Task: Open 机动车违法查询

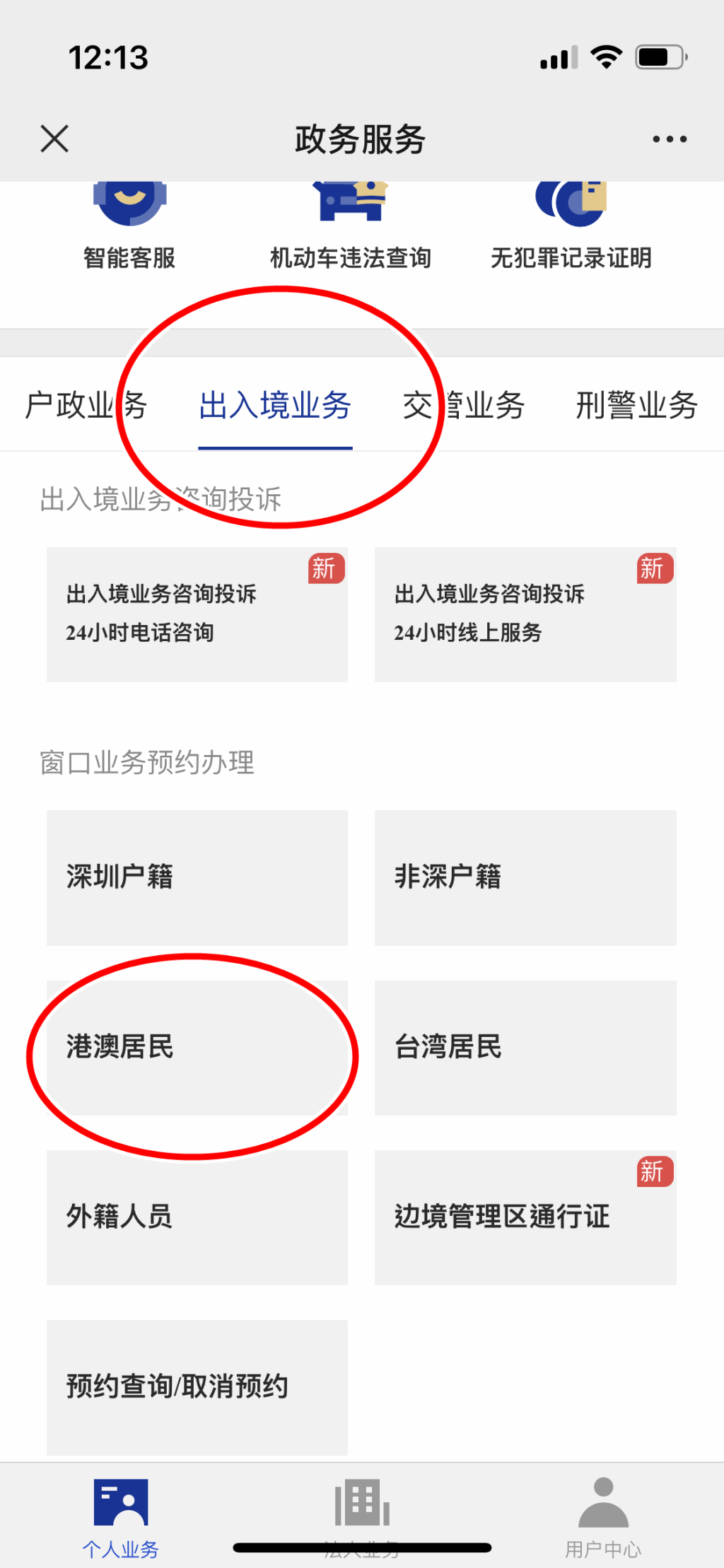Action: click(x=351, y=228)
